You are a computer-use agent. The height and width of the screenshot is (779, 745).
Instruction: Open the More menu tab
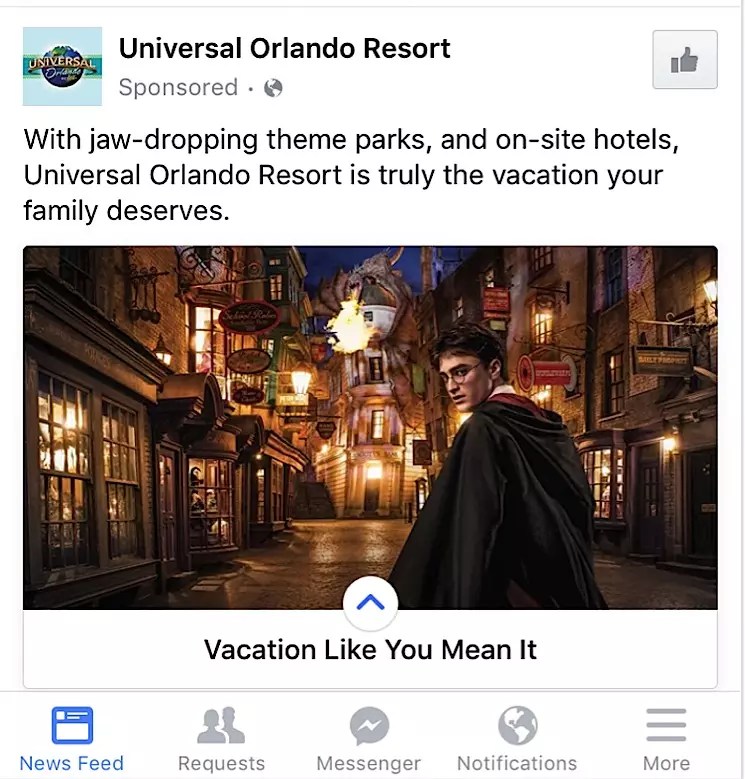click(x=666, y=739)
